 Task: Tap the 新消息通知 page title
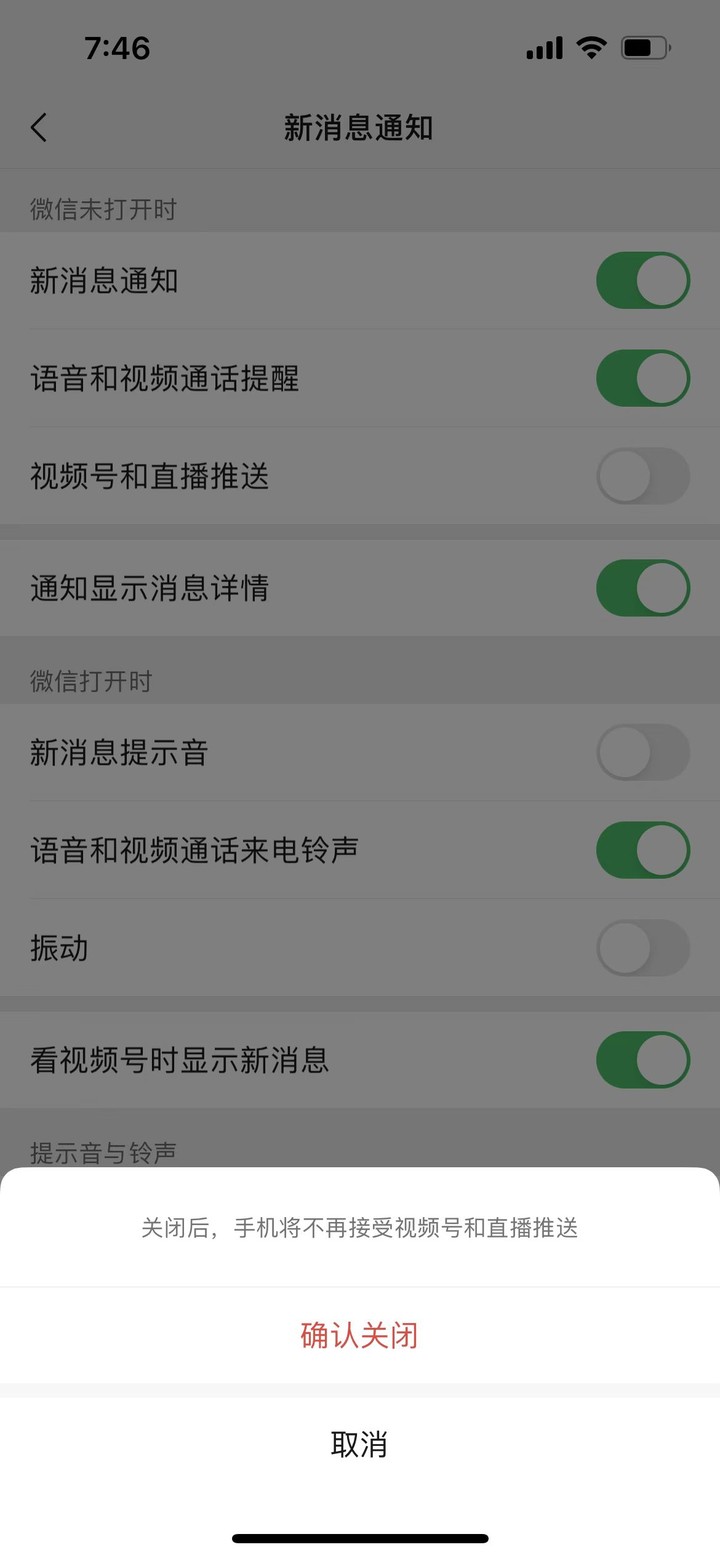tap(359, 128)
